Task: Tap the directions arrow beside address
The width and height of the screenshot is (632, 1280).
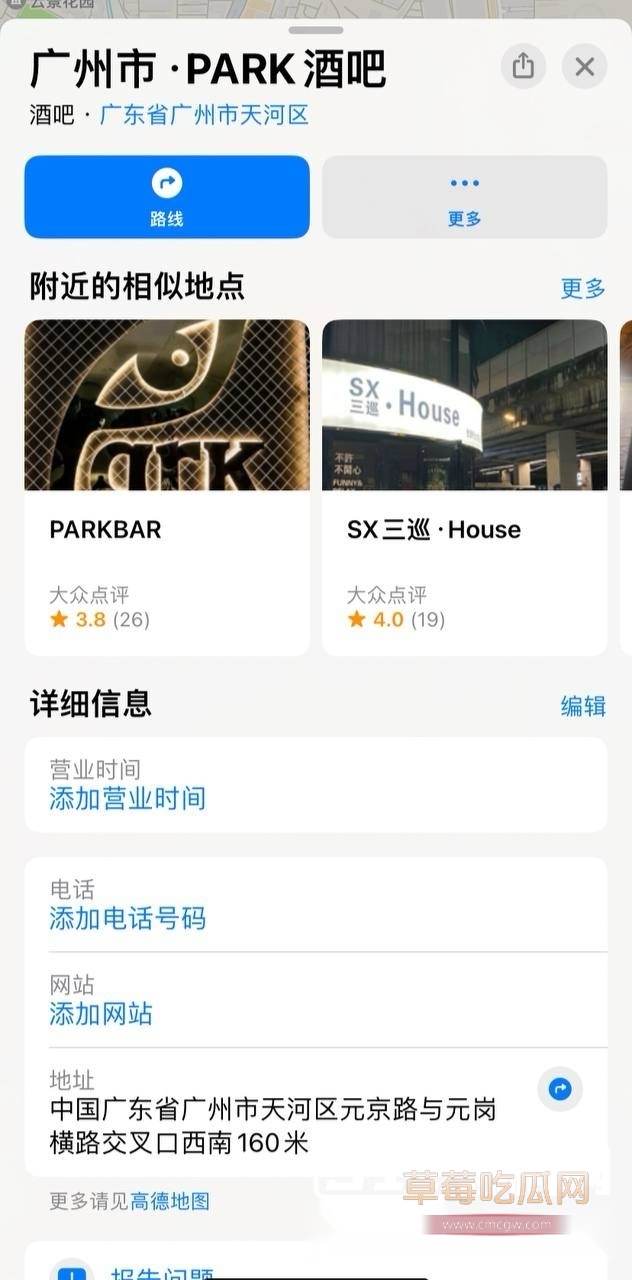Action: (560, 1089)
